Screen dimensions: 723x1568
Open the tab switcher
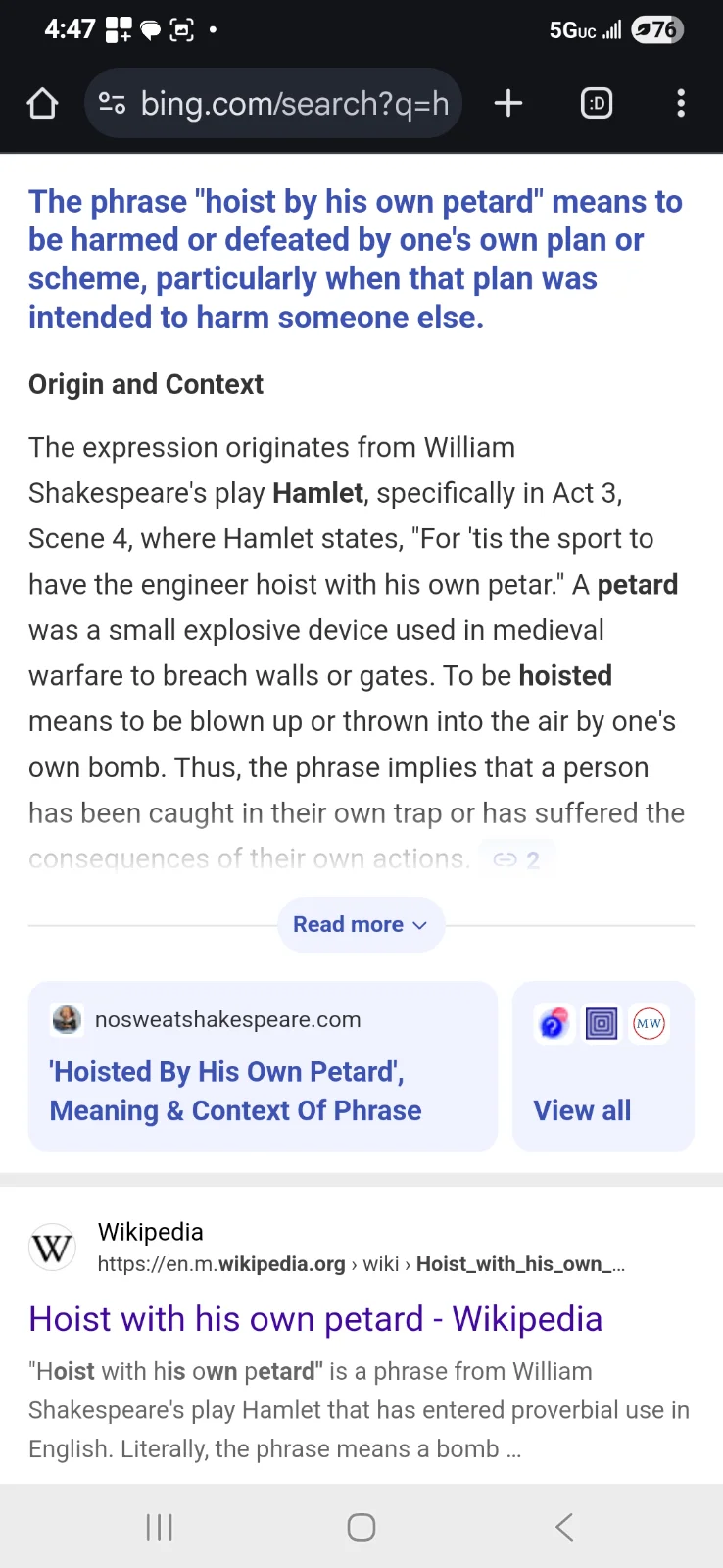pyautogui.click(x=597, y=103)
